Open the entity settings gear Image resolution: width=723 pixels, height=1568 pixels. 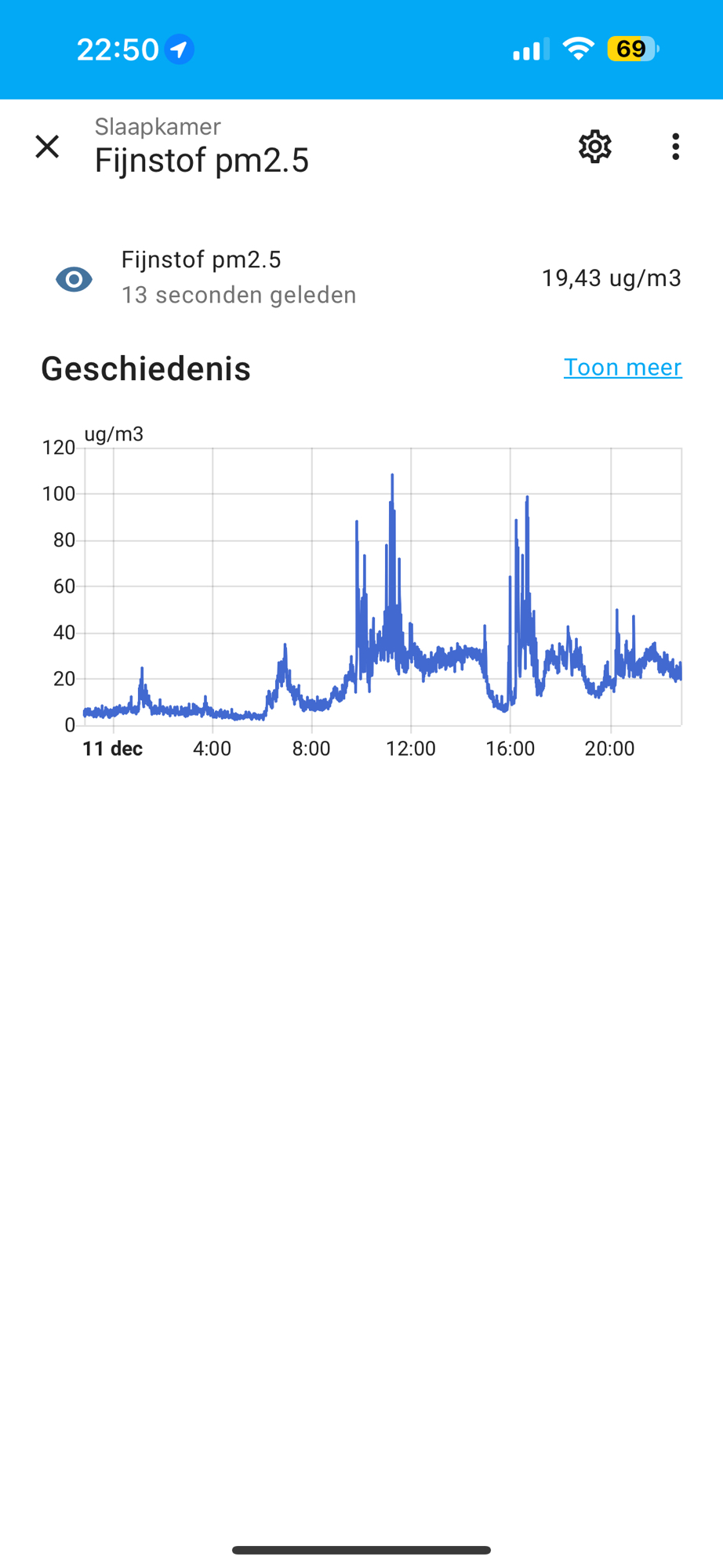pos(595,147)
